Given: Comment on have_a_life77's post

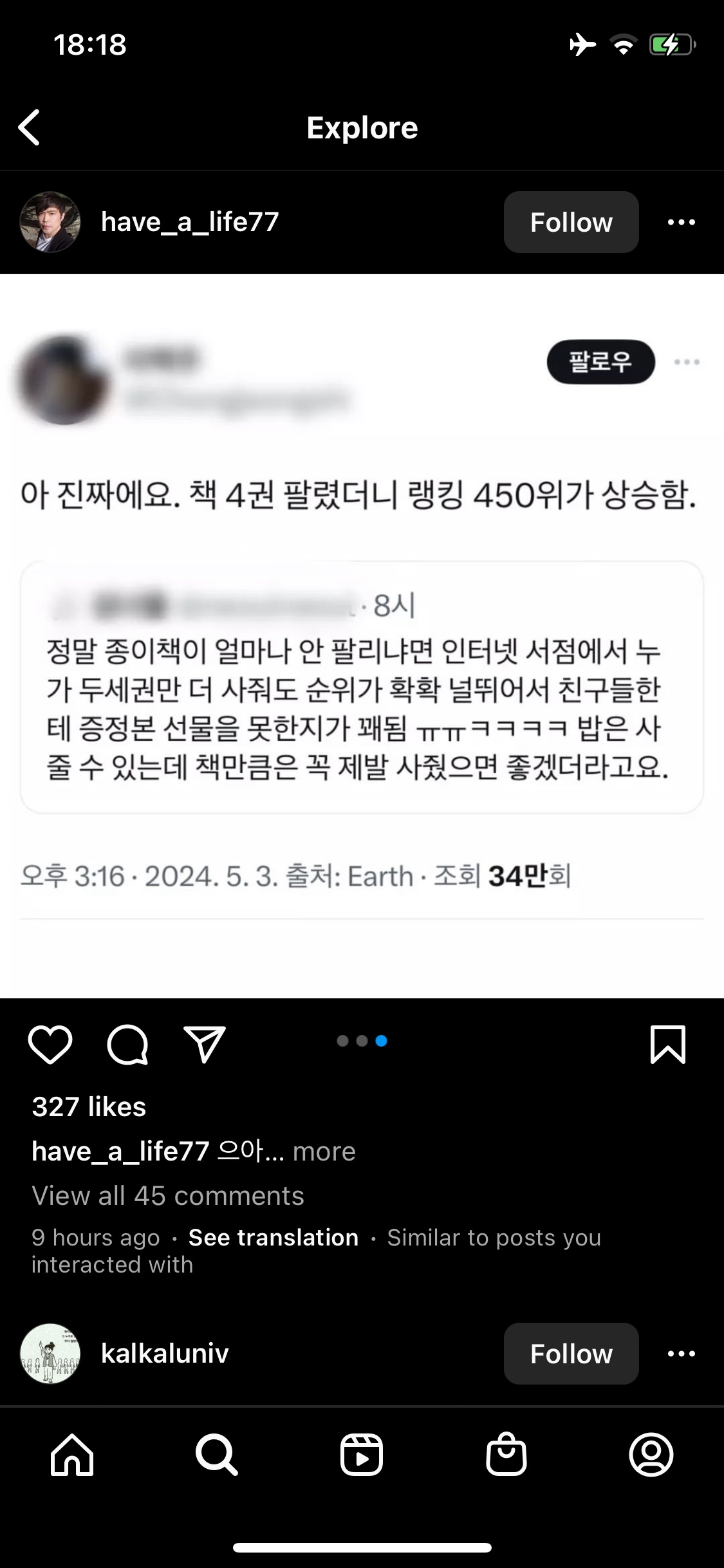Looking at the screenshot, I should point(127,1044).
